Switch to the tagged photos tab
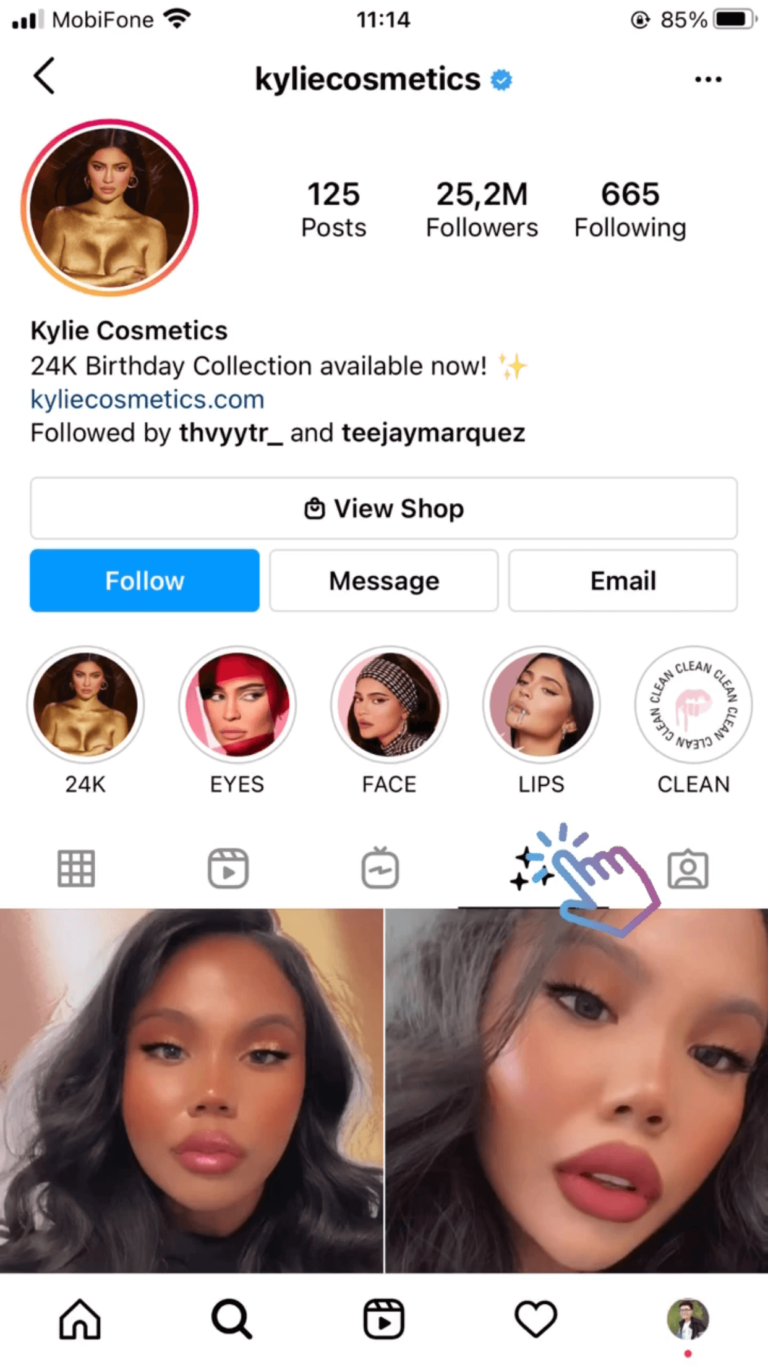The image size is (768, 1365). [688, 869]
